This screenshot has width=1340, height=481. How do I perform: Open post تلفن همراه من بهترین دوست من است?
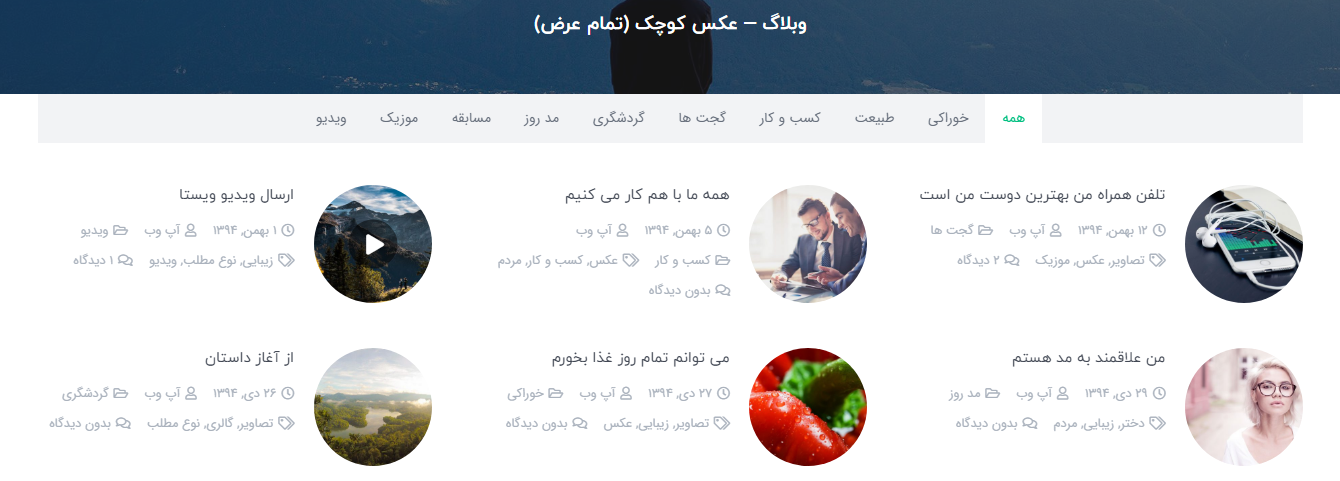pyautogui.click(x=1042, y=195)
